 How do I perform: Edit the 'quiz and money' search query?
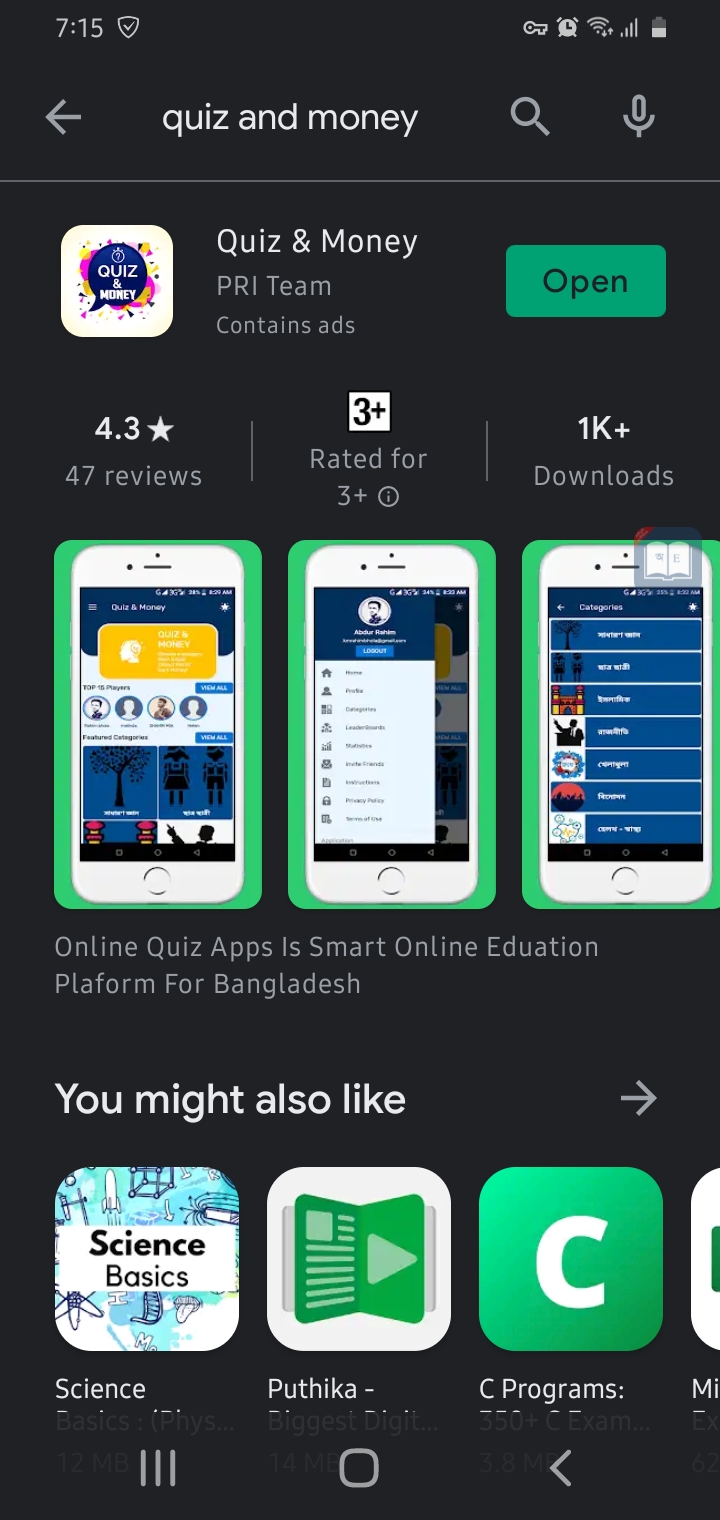[x=290, y=118]
